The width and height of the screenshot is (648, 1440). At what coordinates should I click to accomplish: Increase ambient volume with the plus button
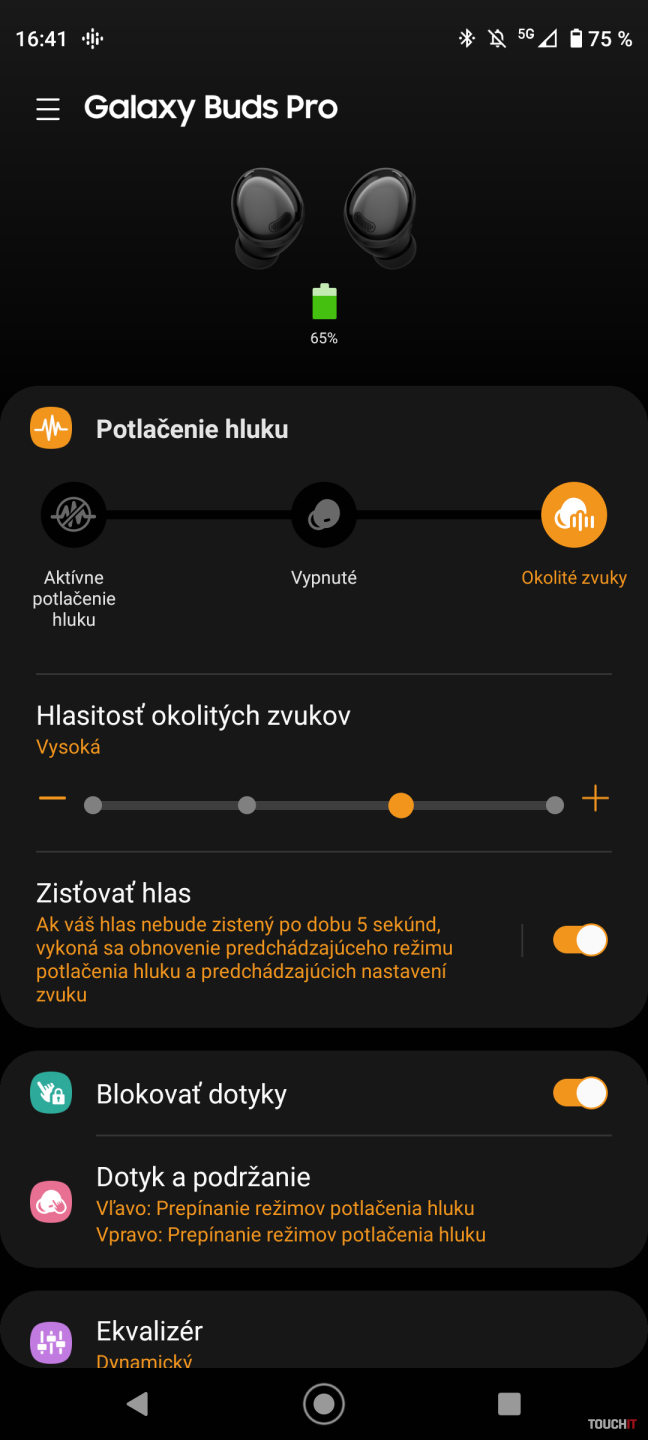(595, 799)
